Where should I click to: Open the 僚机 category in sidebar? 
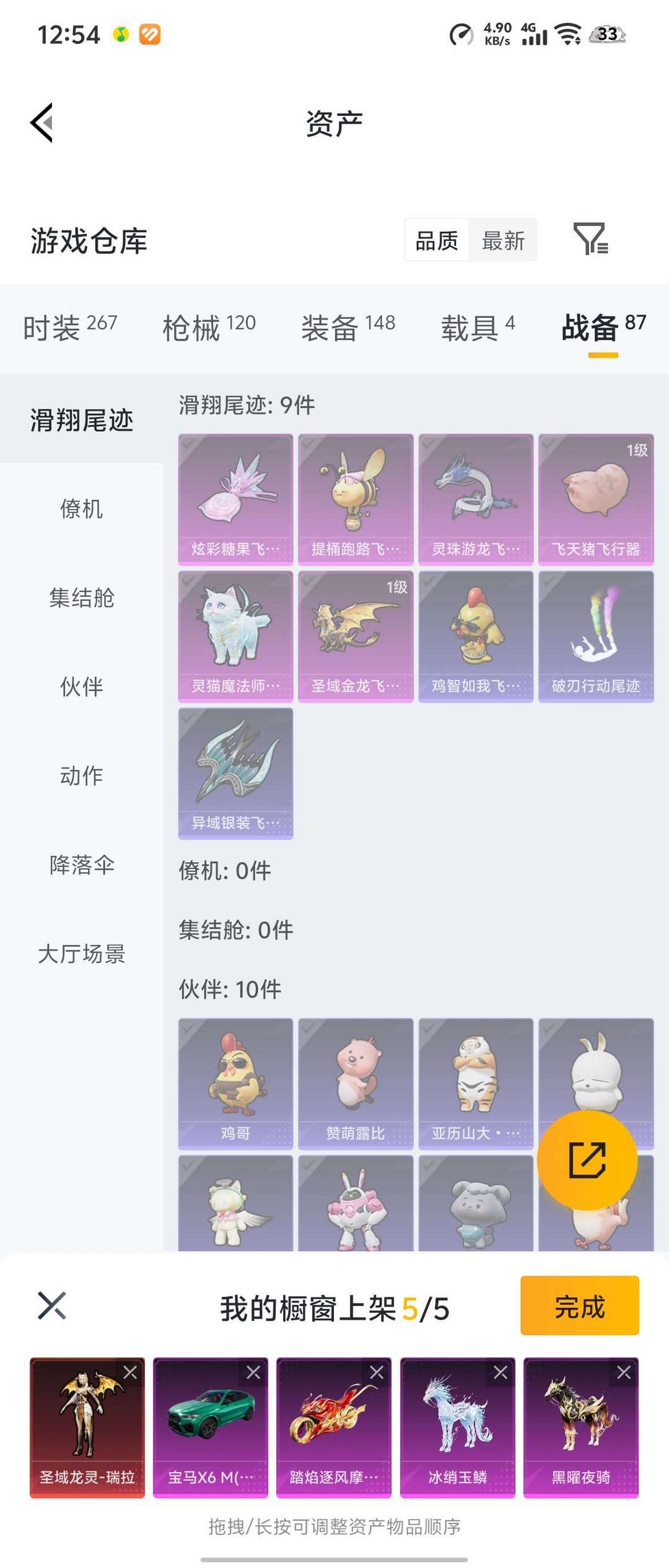coord(81,510)
